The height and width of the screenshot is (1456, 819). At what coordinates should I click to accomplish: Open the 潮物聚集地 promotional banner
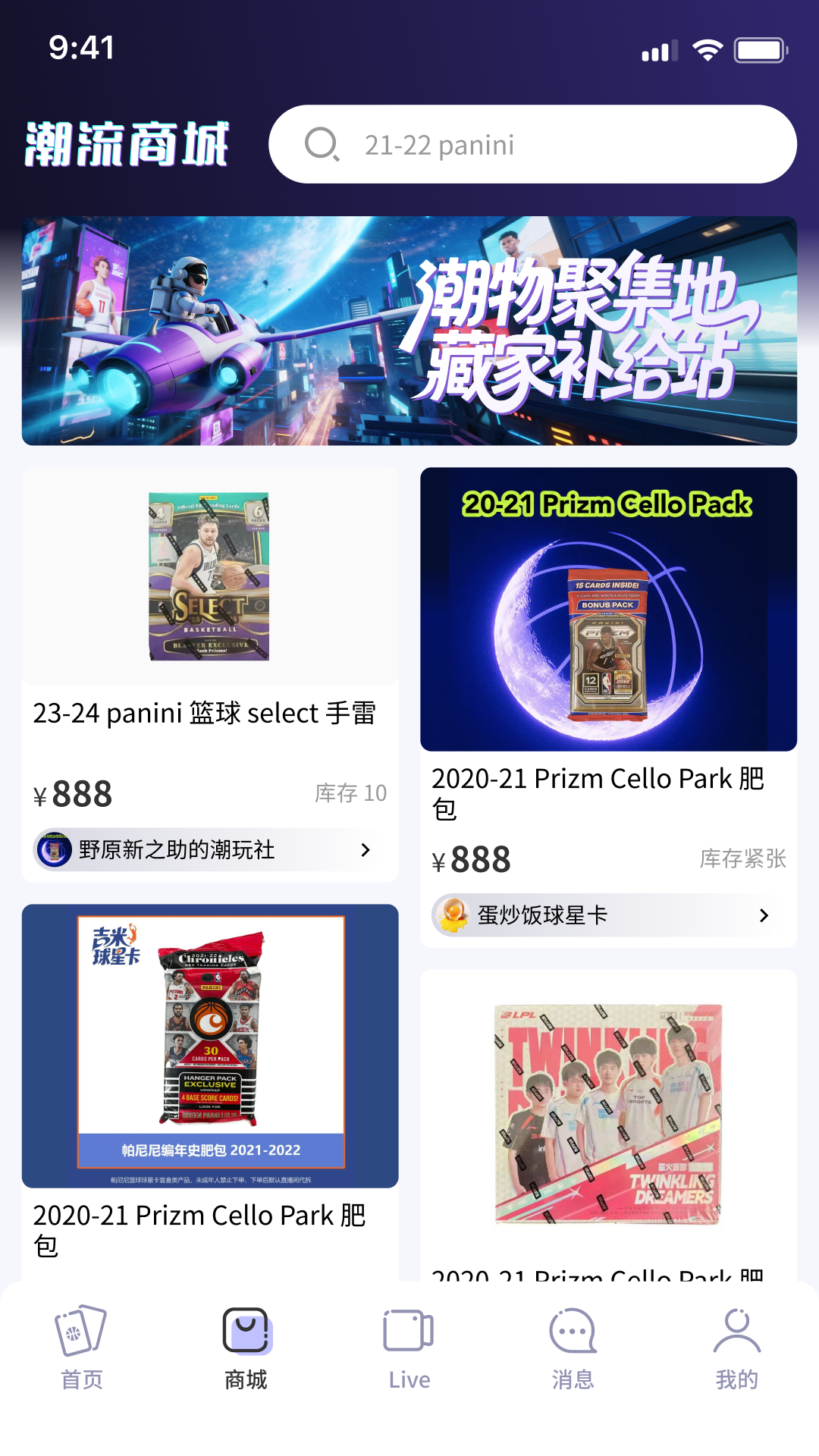click(x=409, y=328)
